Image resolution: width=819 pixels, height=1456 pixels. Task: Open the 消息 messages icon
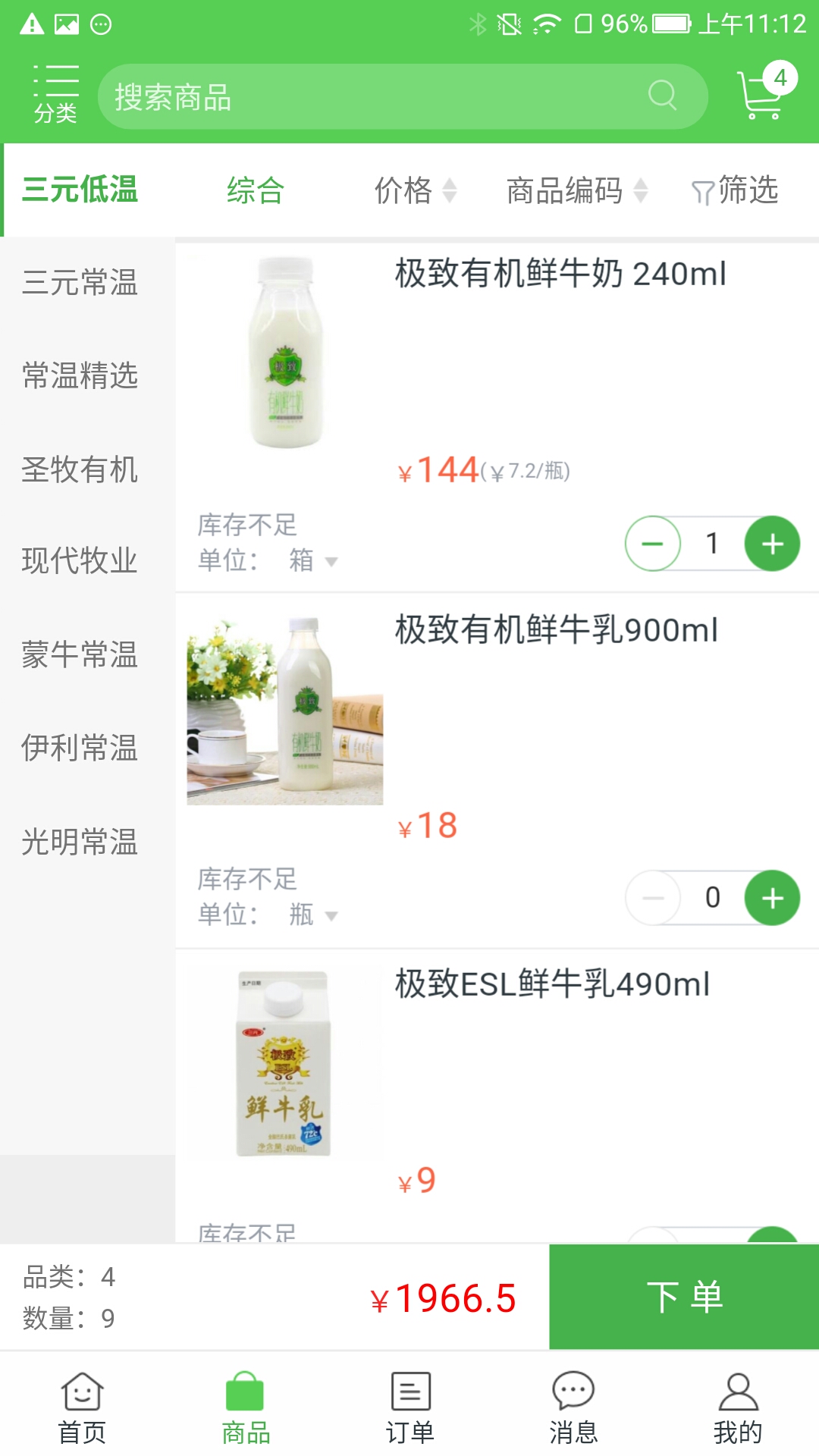click(573, 1407)
